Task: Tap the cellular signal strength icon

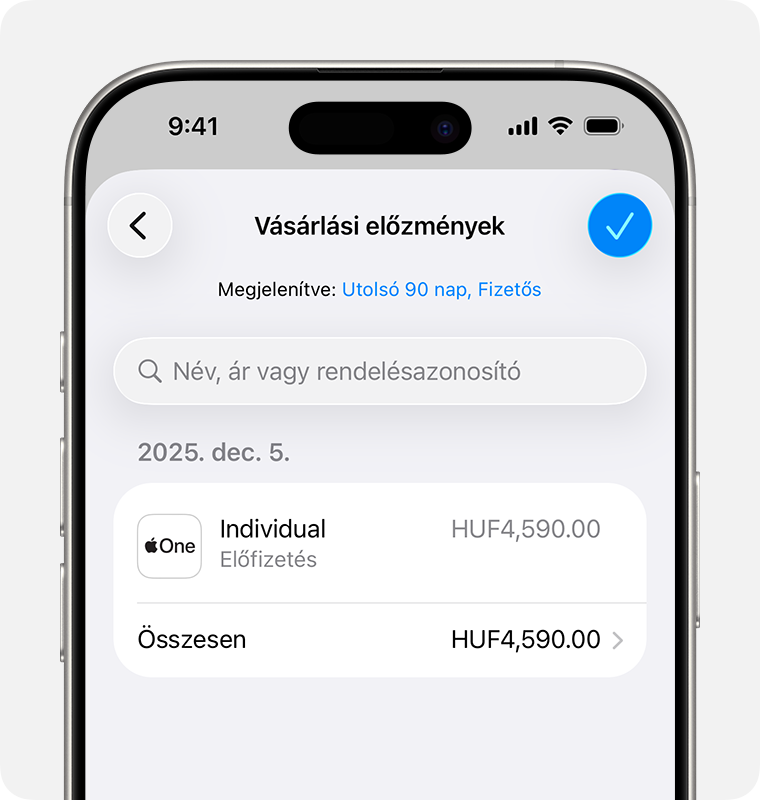Action: (521, 127)
